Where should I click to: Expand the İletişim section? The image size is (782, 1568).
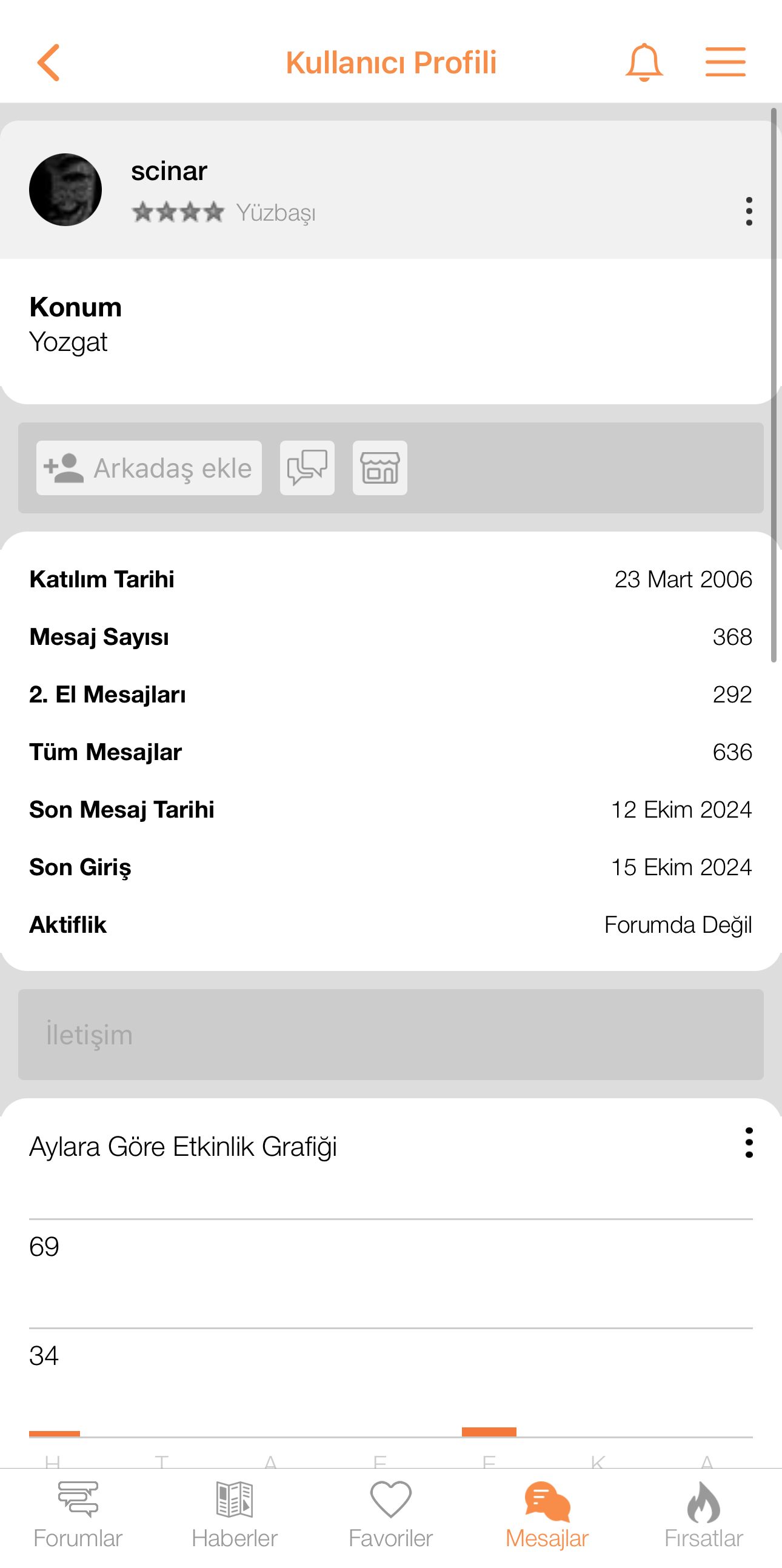(390, 1034)
